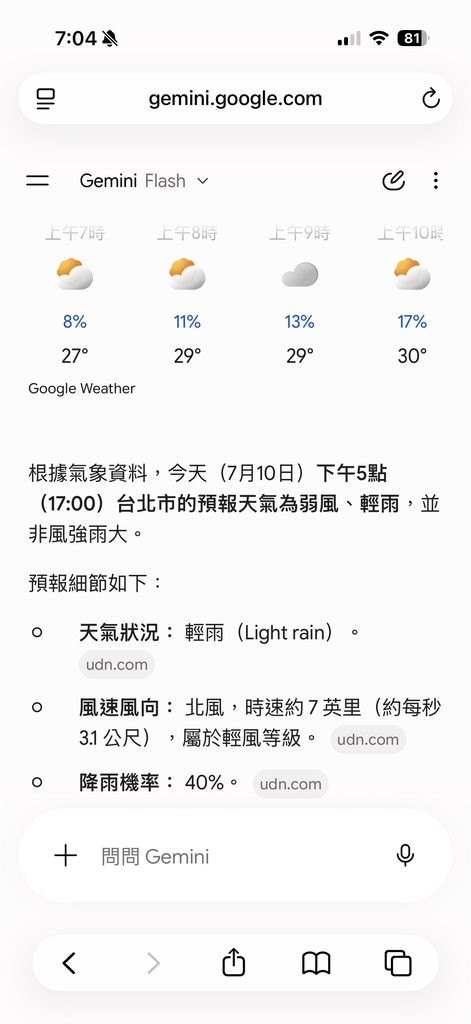
Task: Activate the microphone for voice input
Action: [x=405, y=856]
